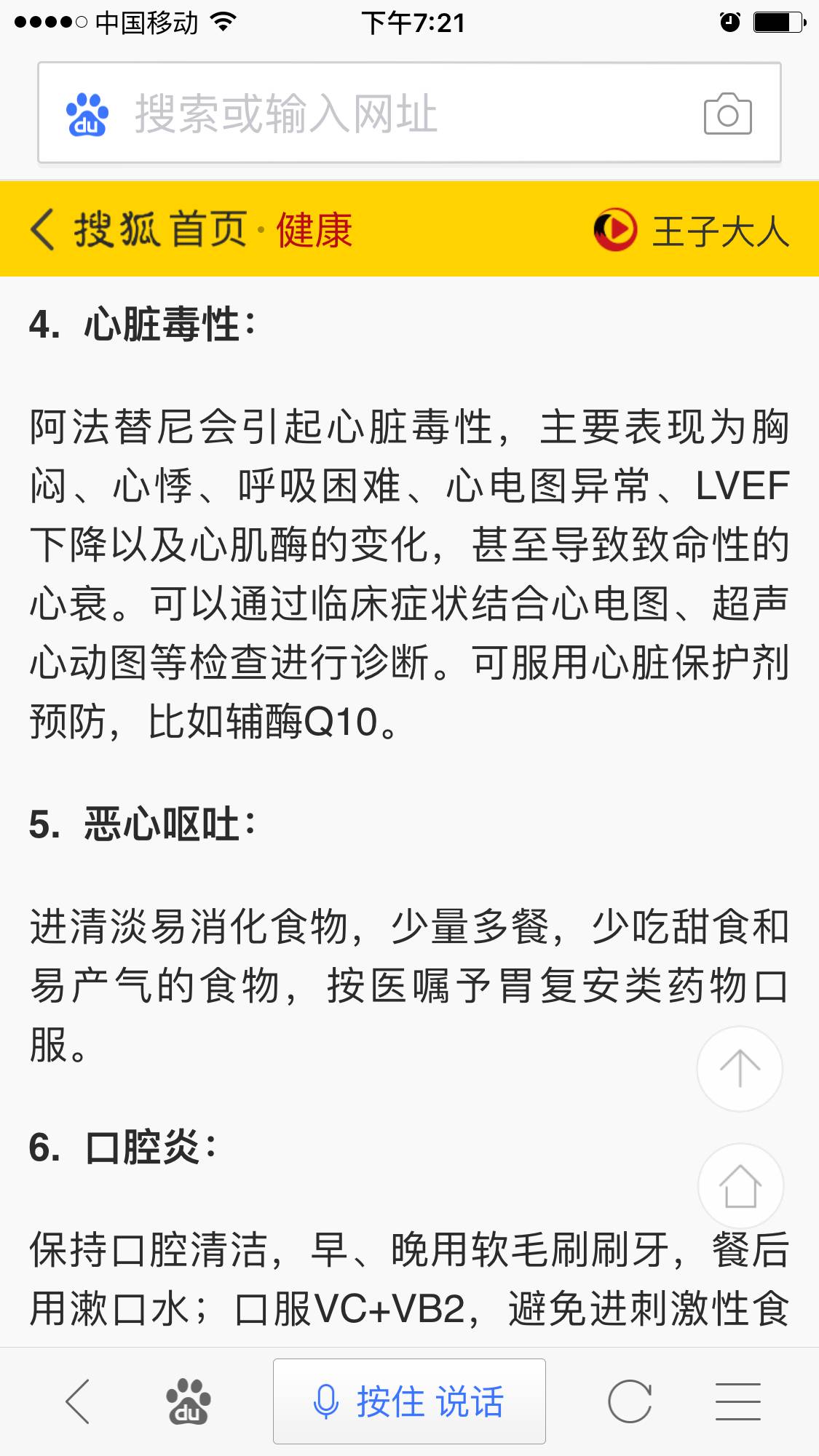
Task: Open the browser menu with three lines
Action: coord(738,1401)
